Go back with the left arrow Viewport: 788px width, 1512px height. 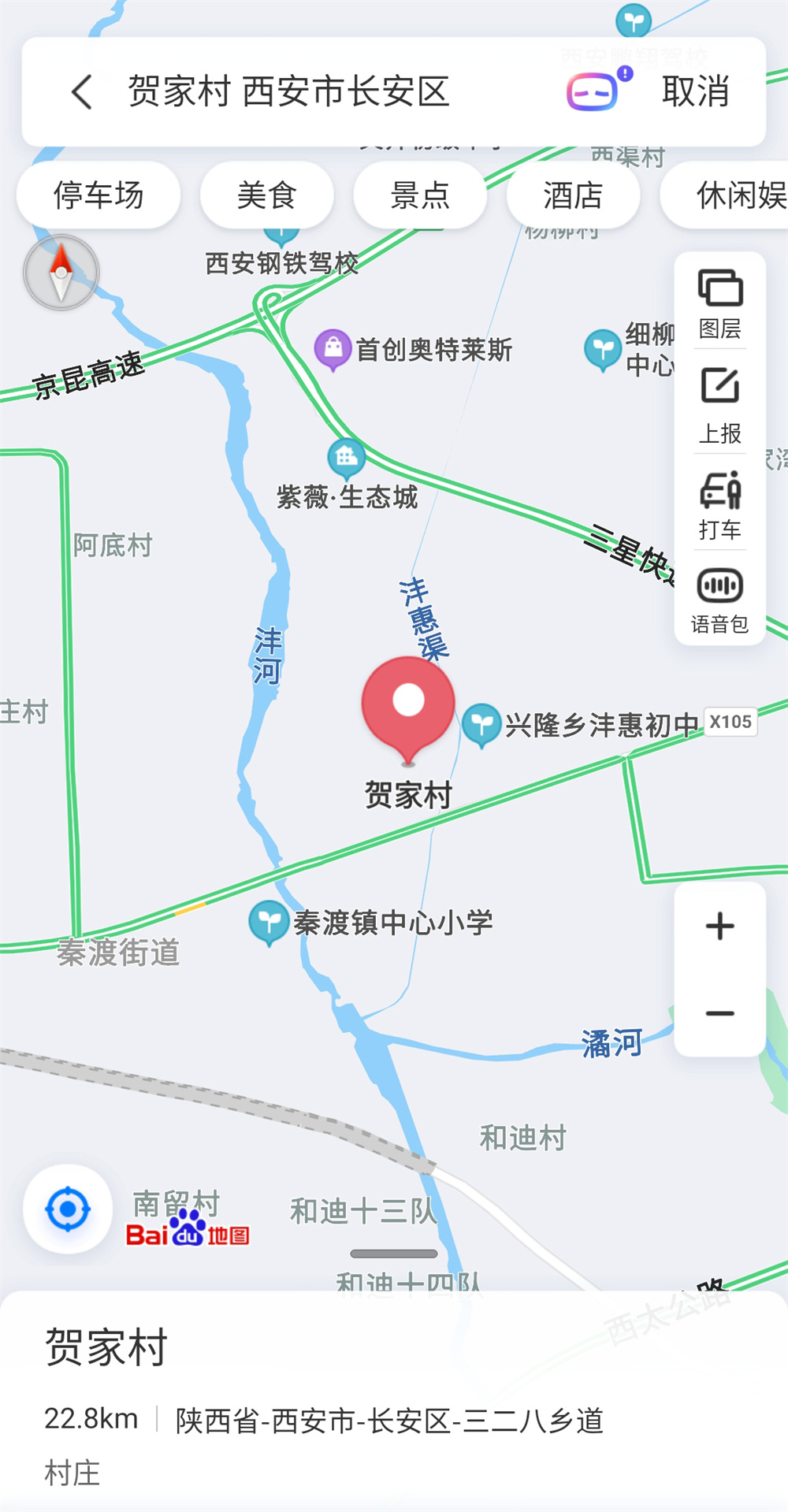coord(82,92)
